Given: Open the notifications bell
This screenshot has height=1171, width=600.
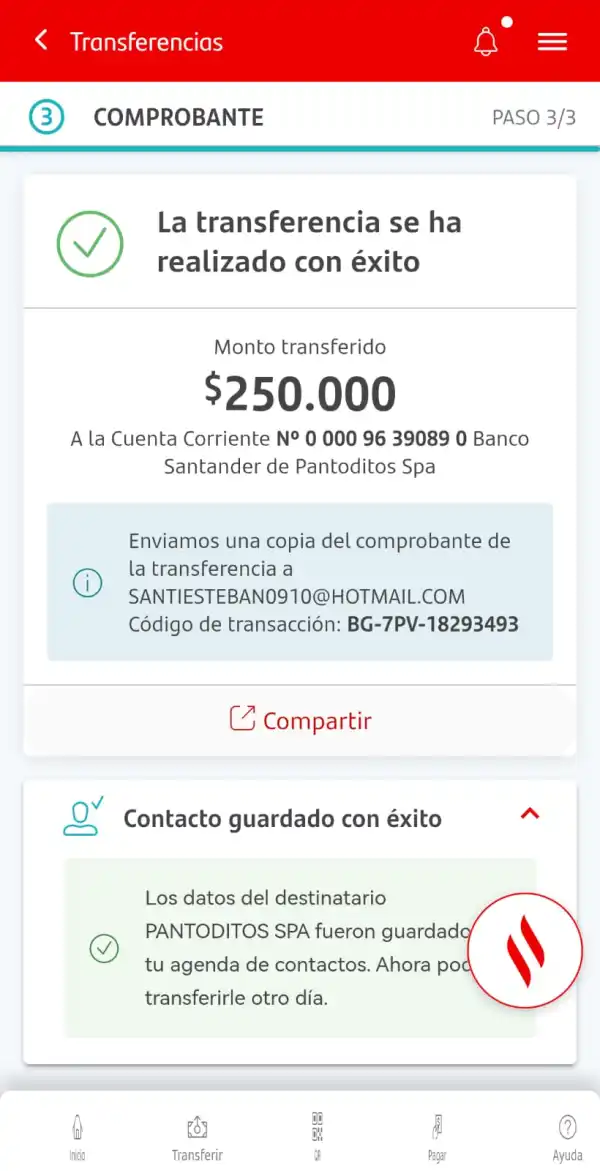Looking at the screenshot, I should click(x=486, y=42).
